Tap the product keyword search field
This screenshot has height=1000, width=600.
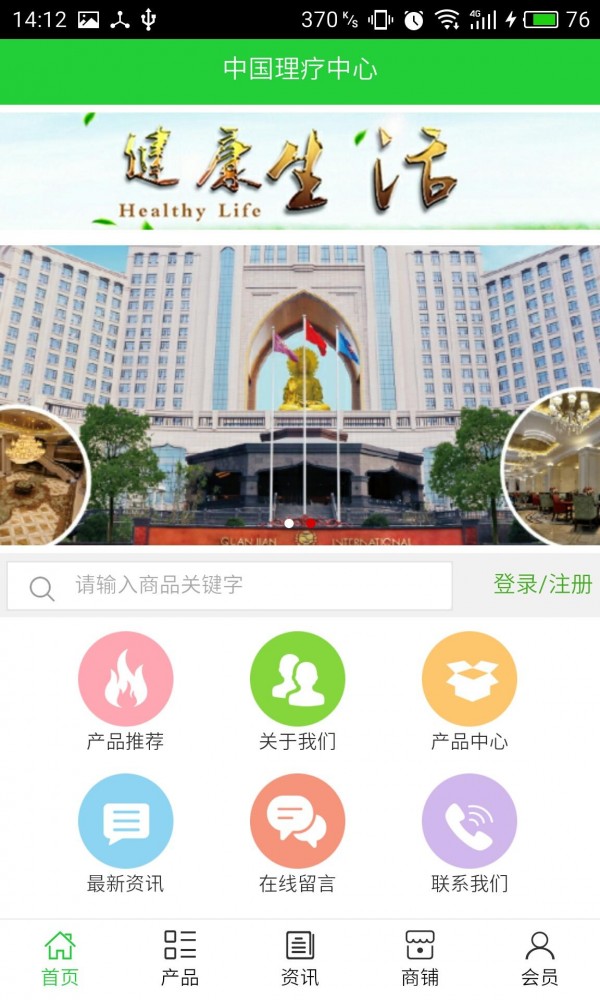coord(250,586)
